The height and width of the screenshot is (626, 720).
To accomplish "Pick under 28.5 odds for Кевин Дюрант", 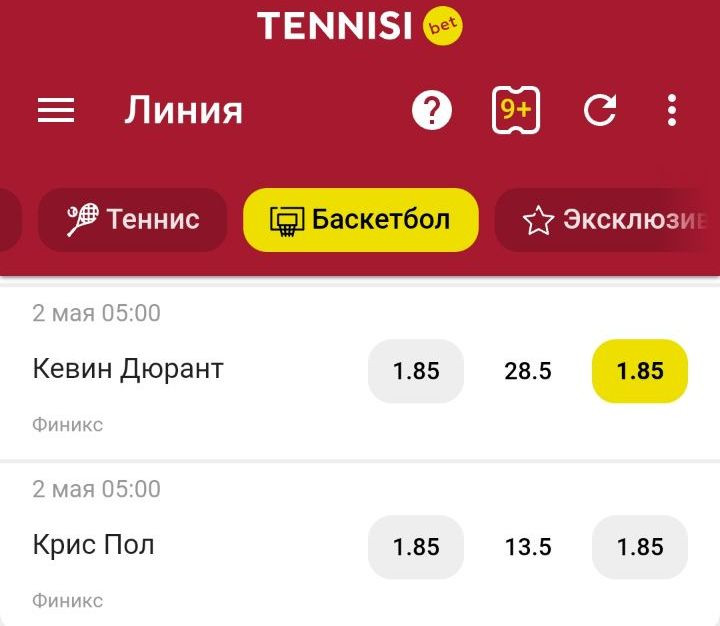I will click(x=416, y=371).
